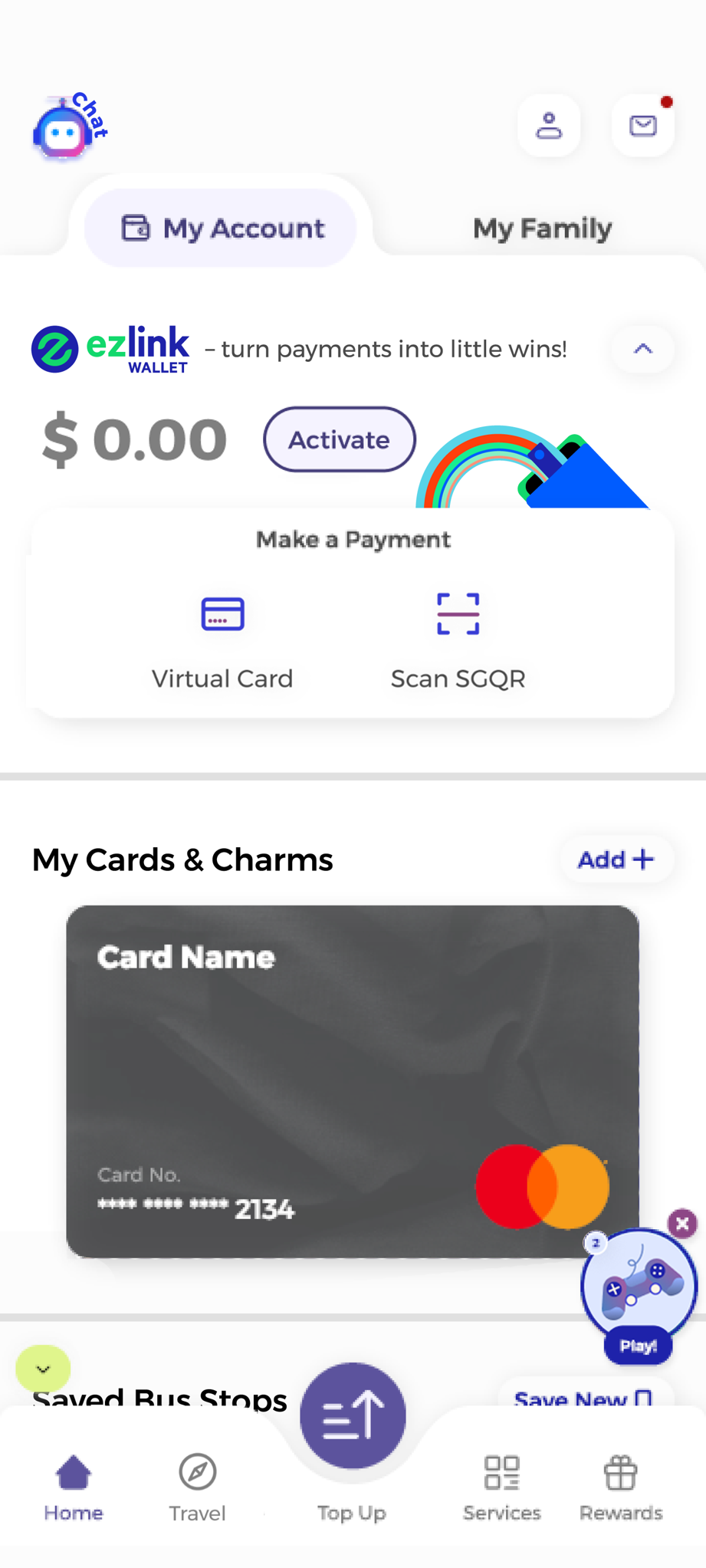Open Virtual Card payment
This screenshot has height=1568, width=706.
point(222,637)
